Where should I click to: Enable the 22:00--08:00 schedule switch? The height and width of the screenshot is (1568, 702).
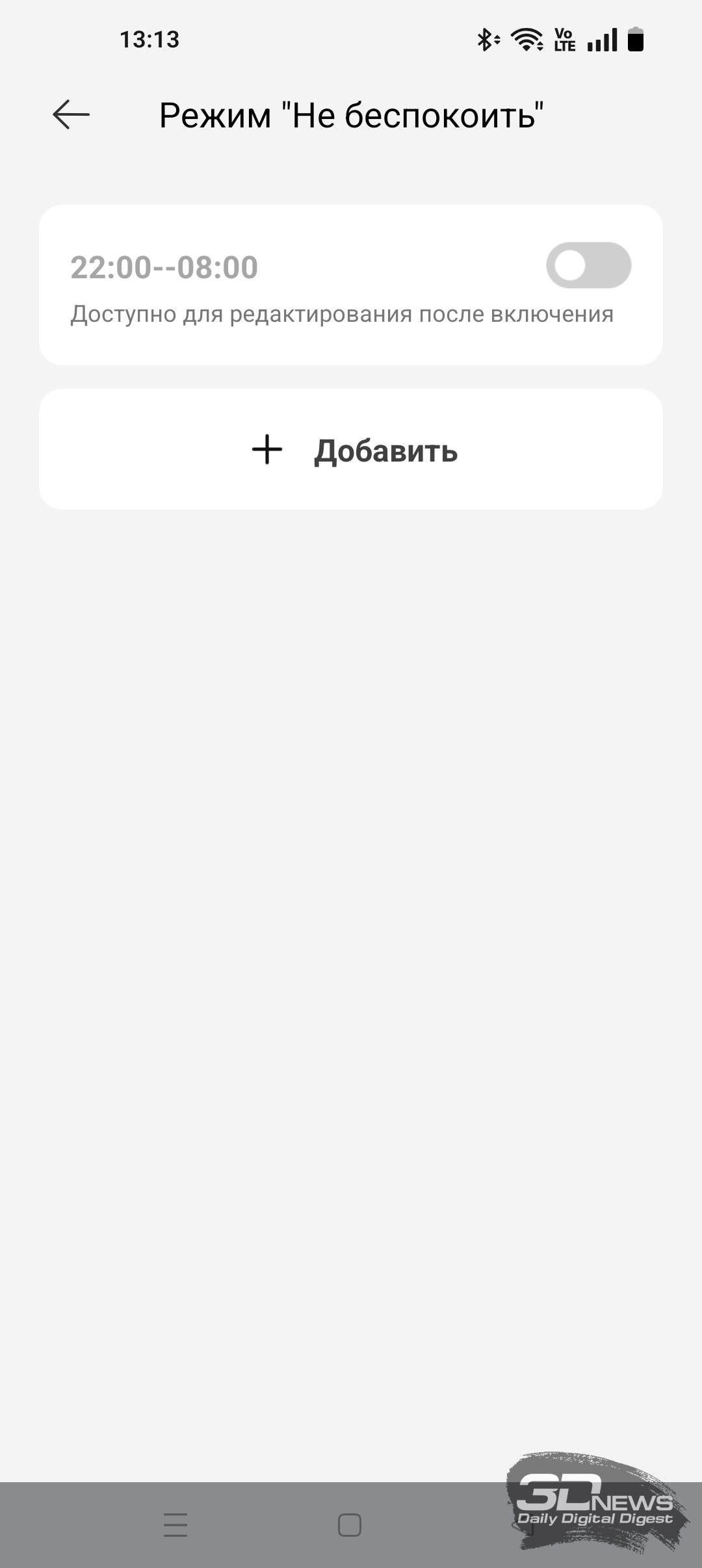(x=588, y=266)
